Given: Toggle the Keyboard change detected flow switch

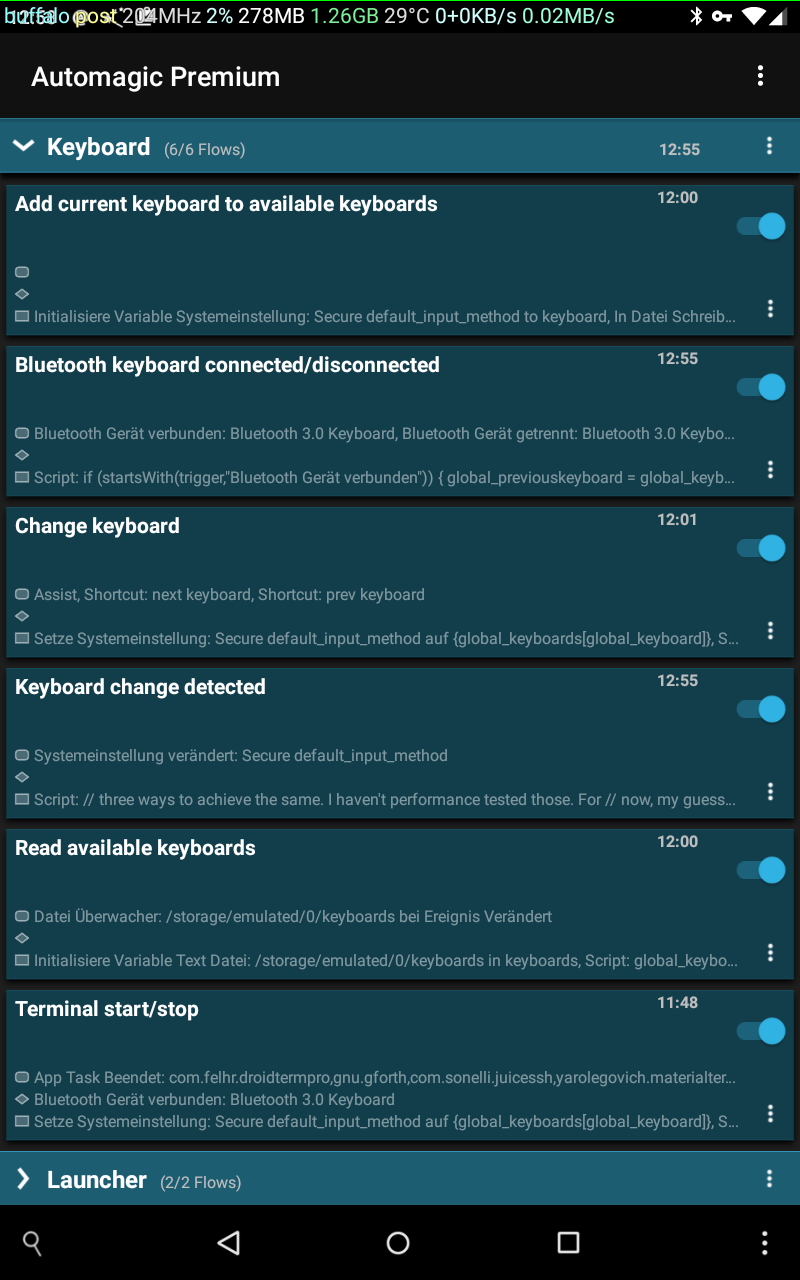Looking at the screenshot, I should coord(761,709).
